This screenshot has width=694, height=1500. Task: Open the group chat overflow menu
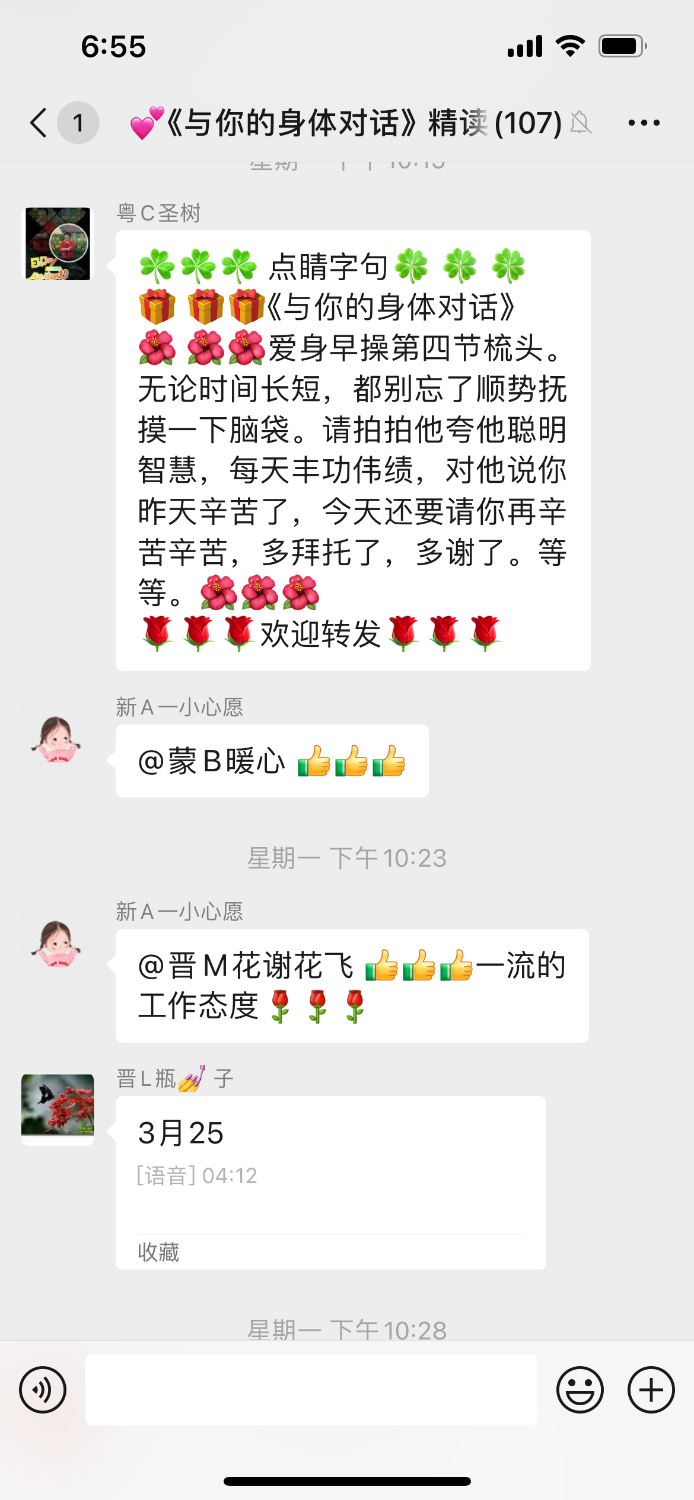(x=643, y=124)
